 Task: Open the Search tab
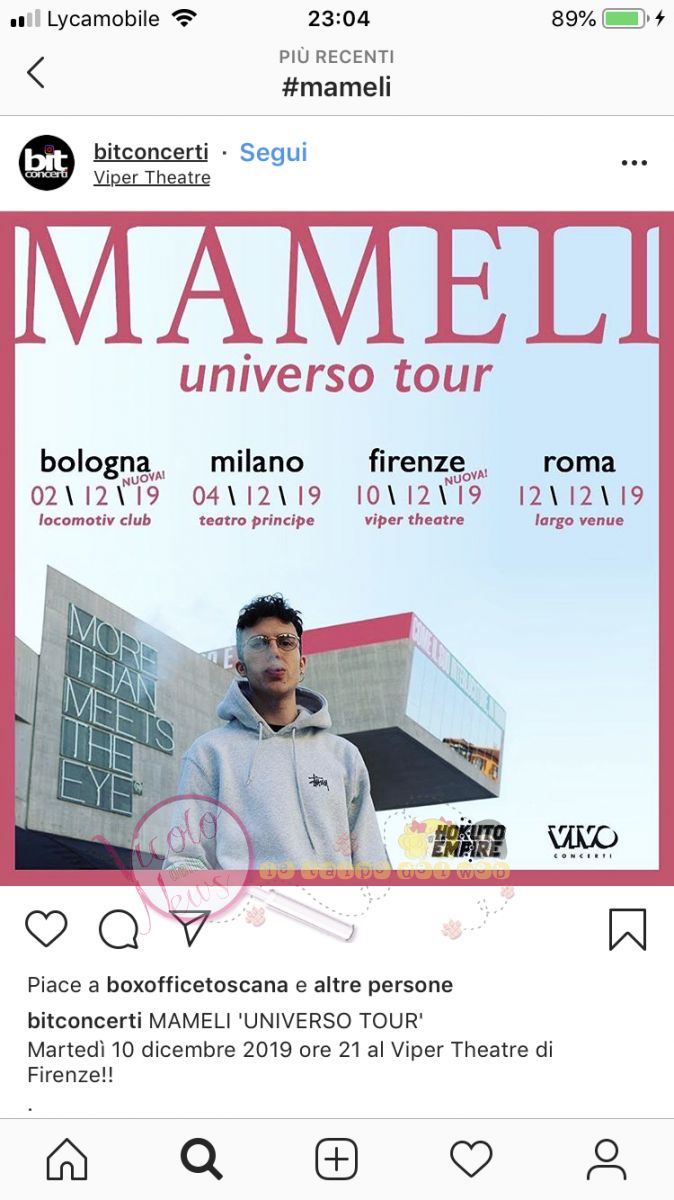(x=201, y=1160)
